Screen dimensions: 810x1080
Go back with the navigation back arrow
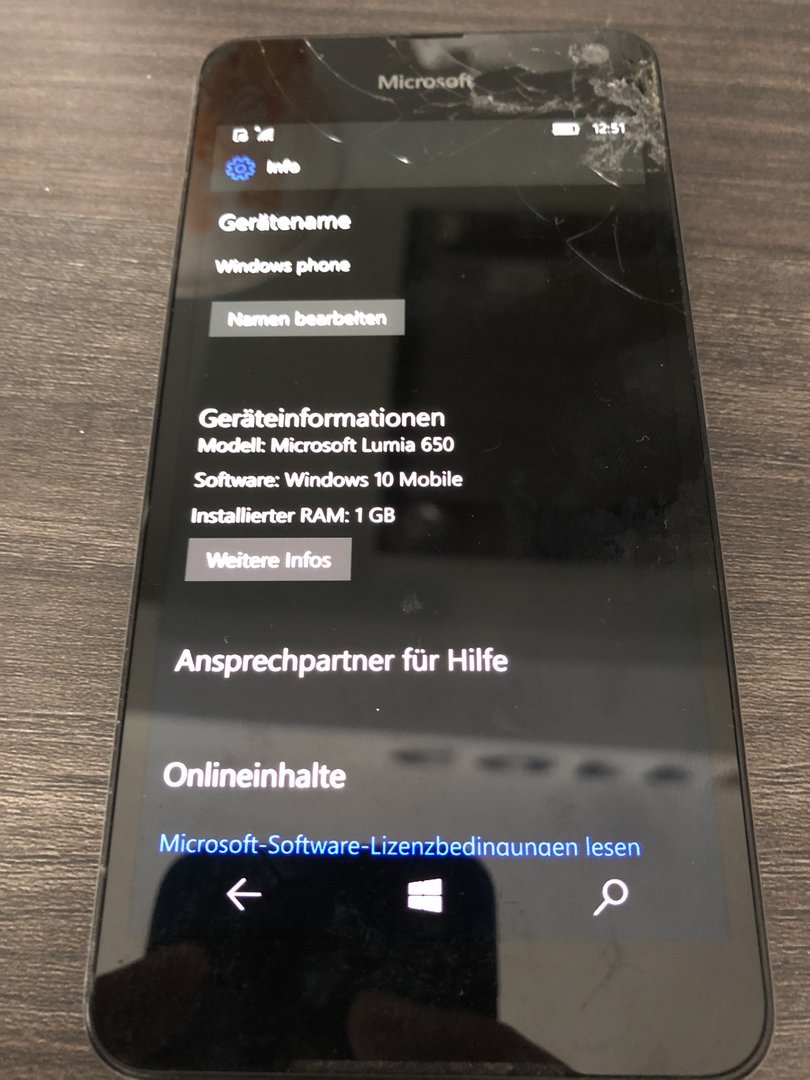[243, 896]
